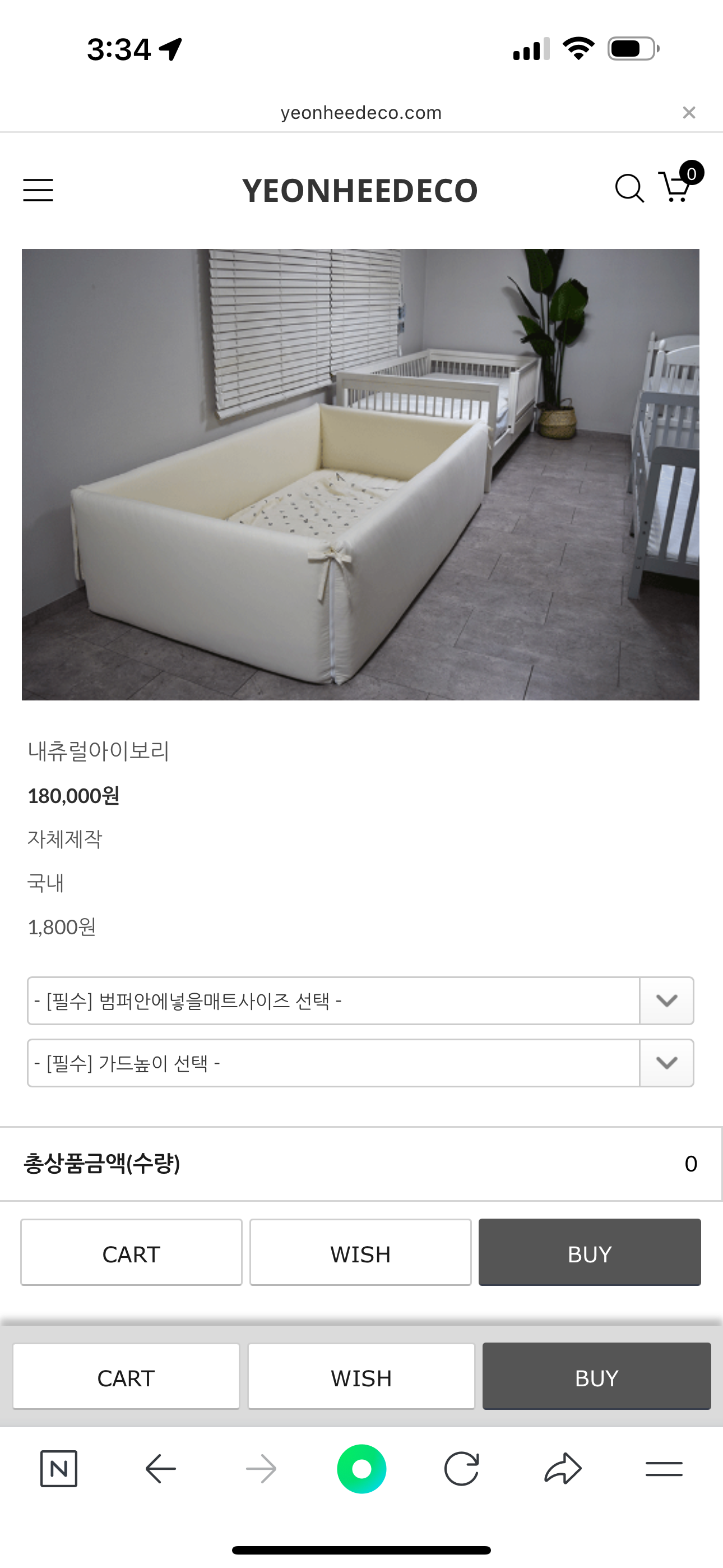
Task: Tap the upper WISH button
Action: [360, 1254]
